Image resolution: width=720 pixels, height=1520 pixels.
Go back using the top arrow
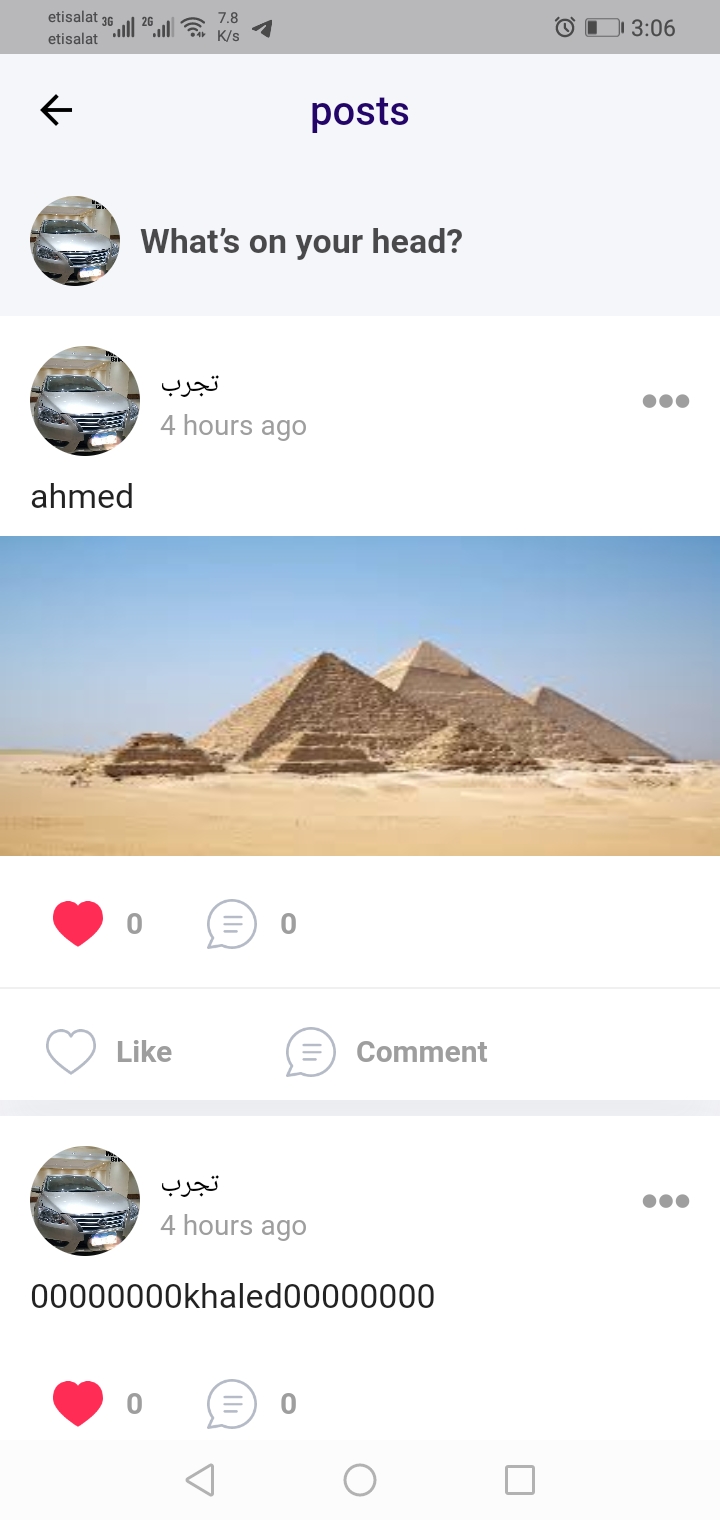(x=56, y=110)
